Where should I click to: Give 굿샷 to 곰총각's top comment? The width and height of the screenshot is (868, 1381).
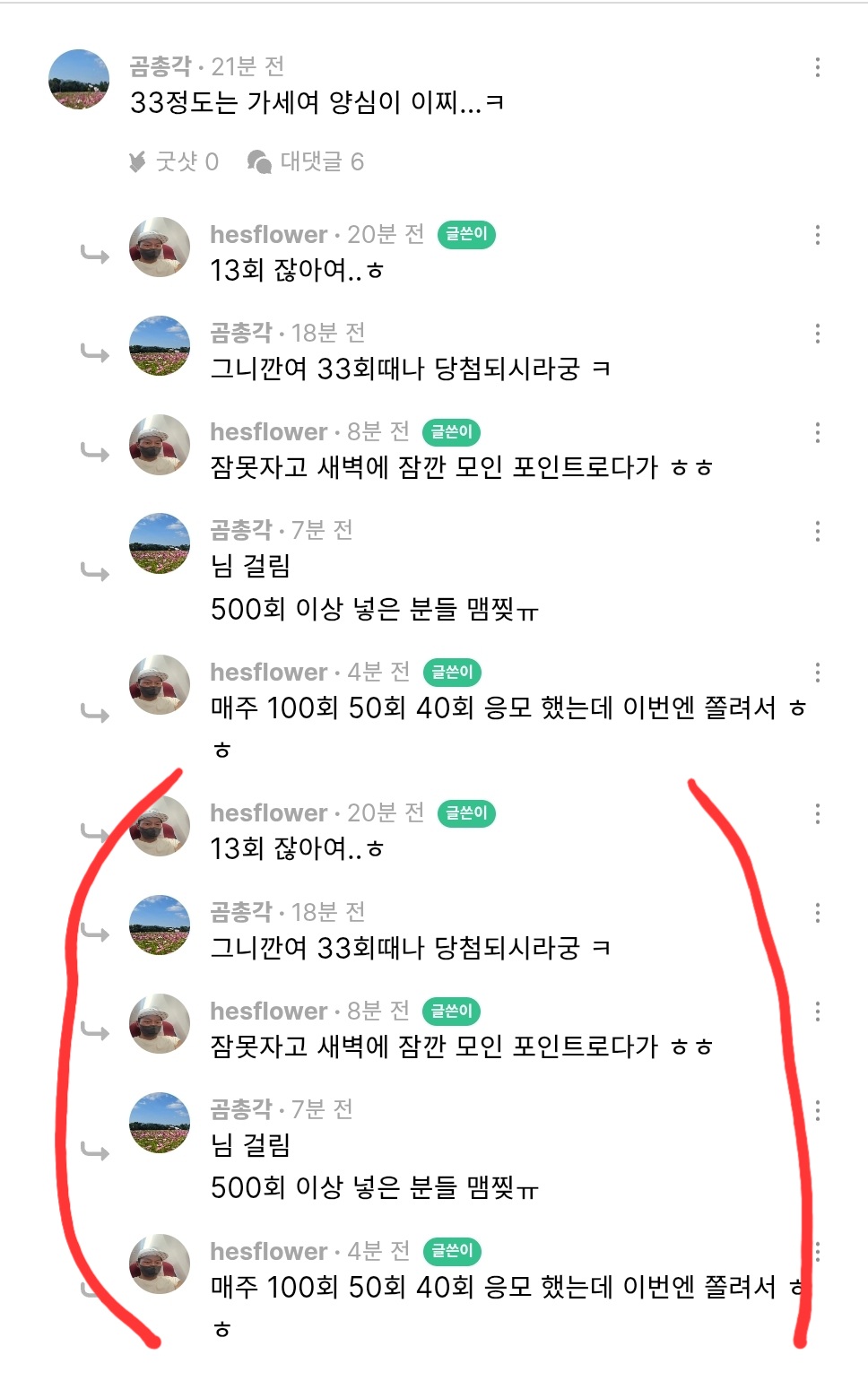click(x=174, y=161)
